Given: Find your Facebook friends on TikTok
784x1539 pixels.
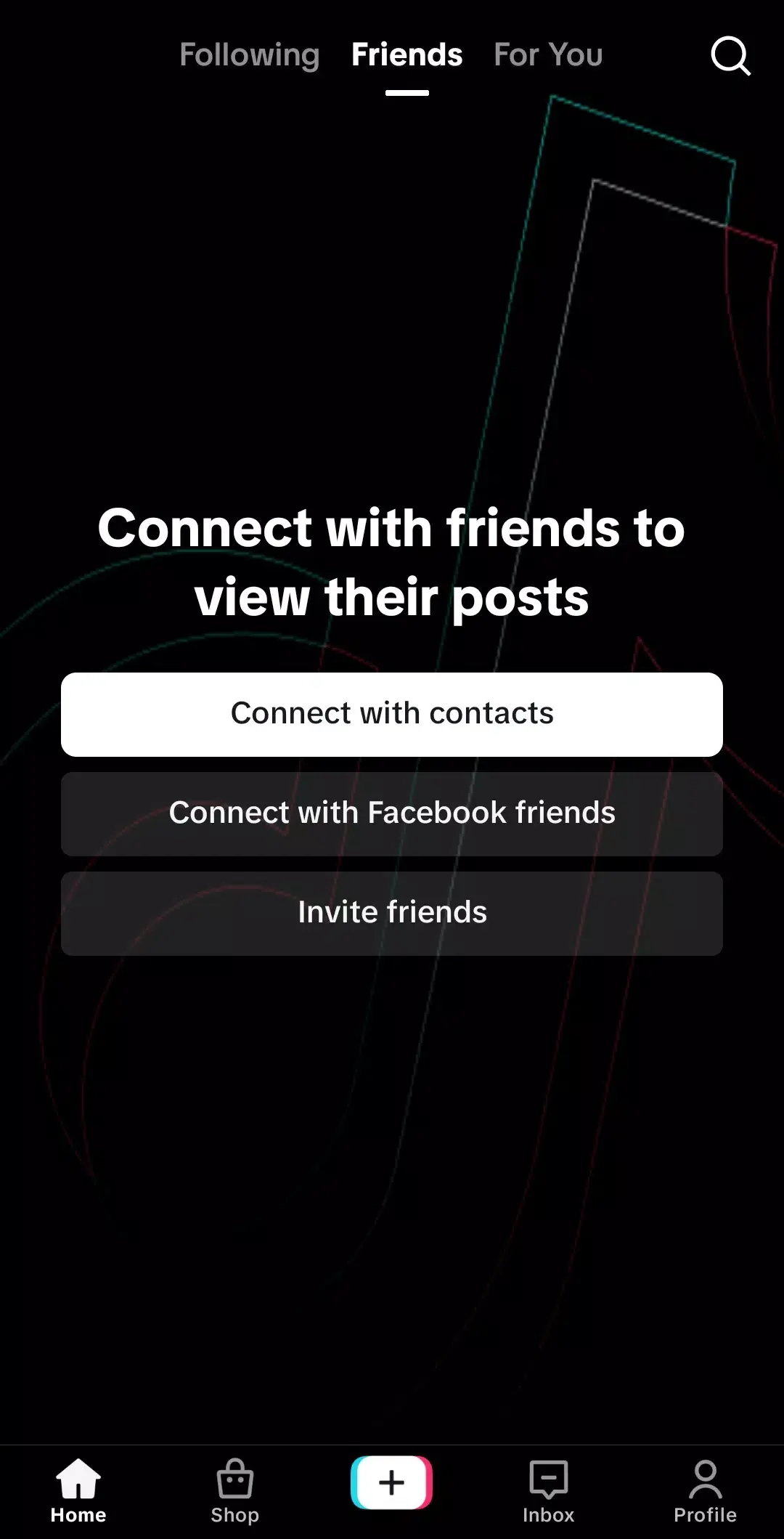Looking at the screenshot, I should (x=392, y=813).
